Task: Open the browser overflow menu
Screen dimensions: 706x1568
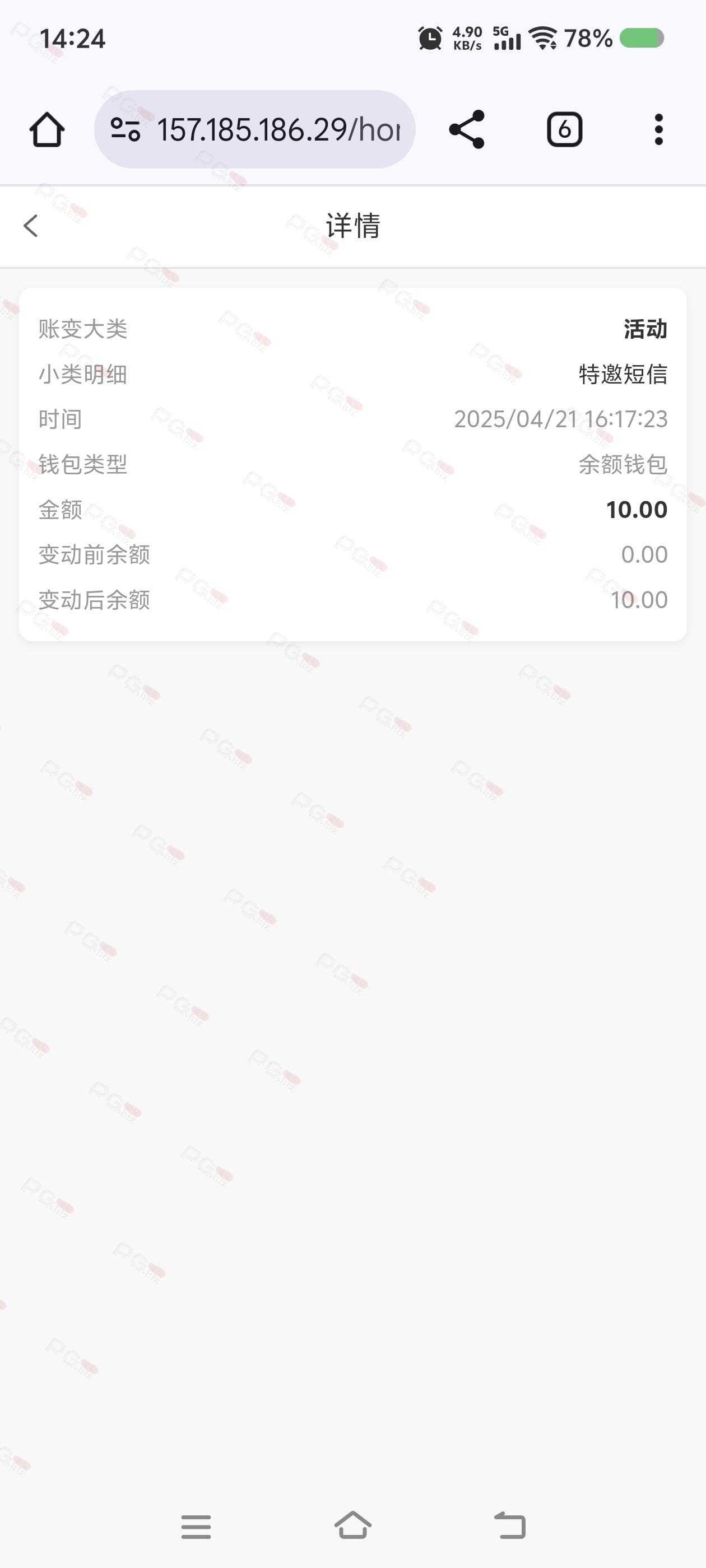Action: 658,130
